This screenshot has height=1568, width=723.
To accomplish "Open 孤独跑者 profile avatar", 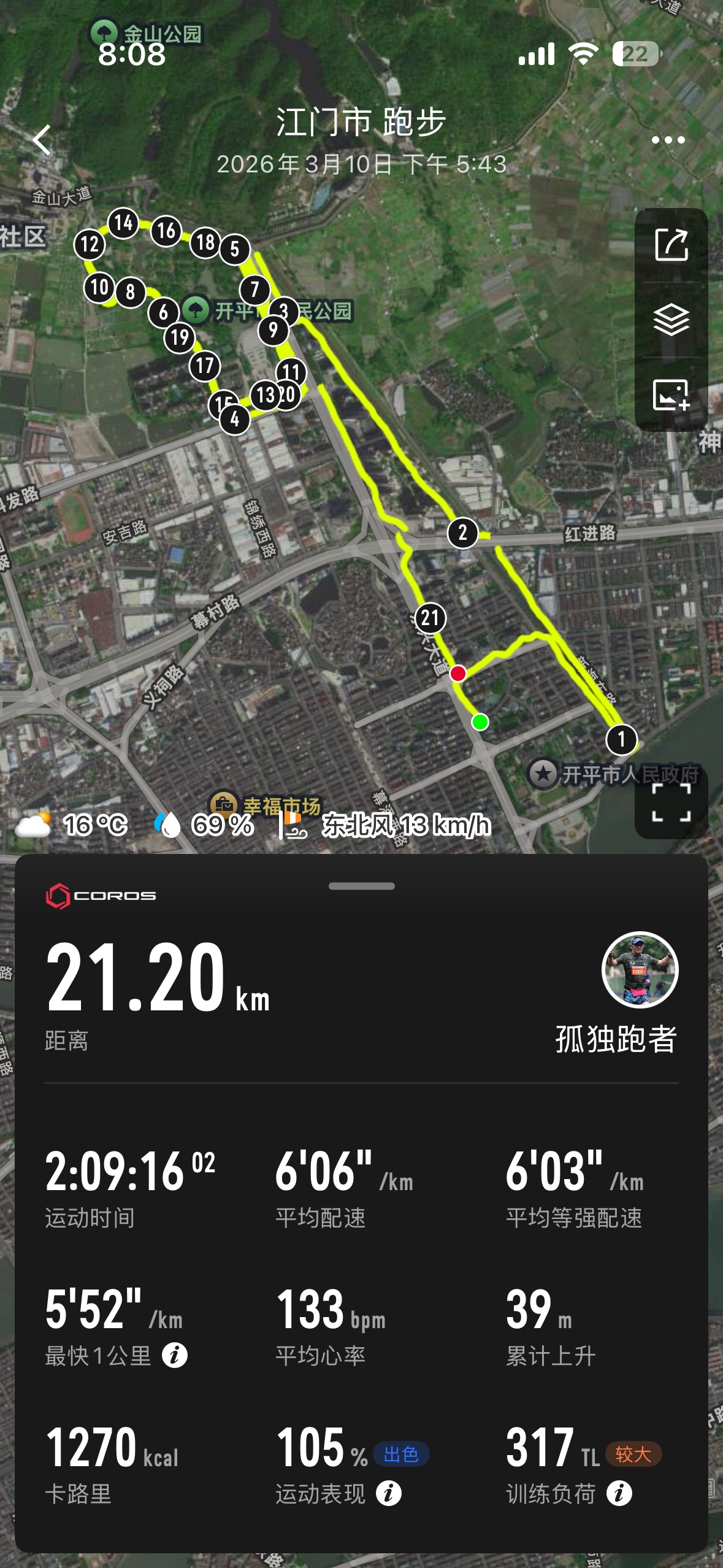I will click(x=640, y=970).
